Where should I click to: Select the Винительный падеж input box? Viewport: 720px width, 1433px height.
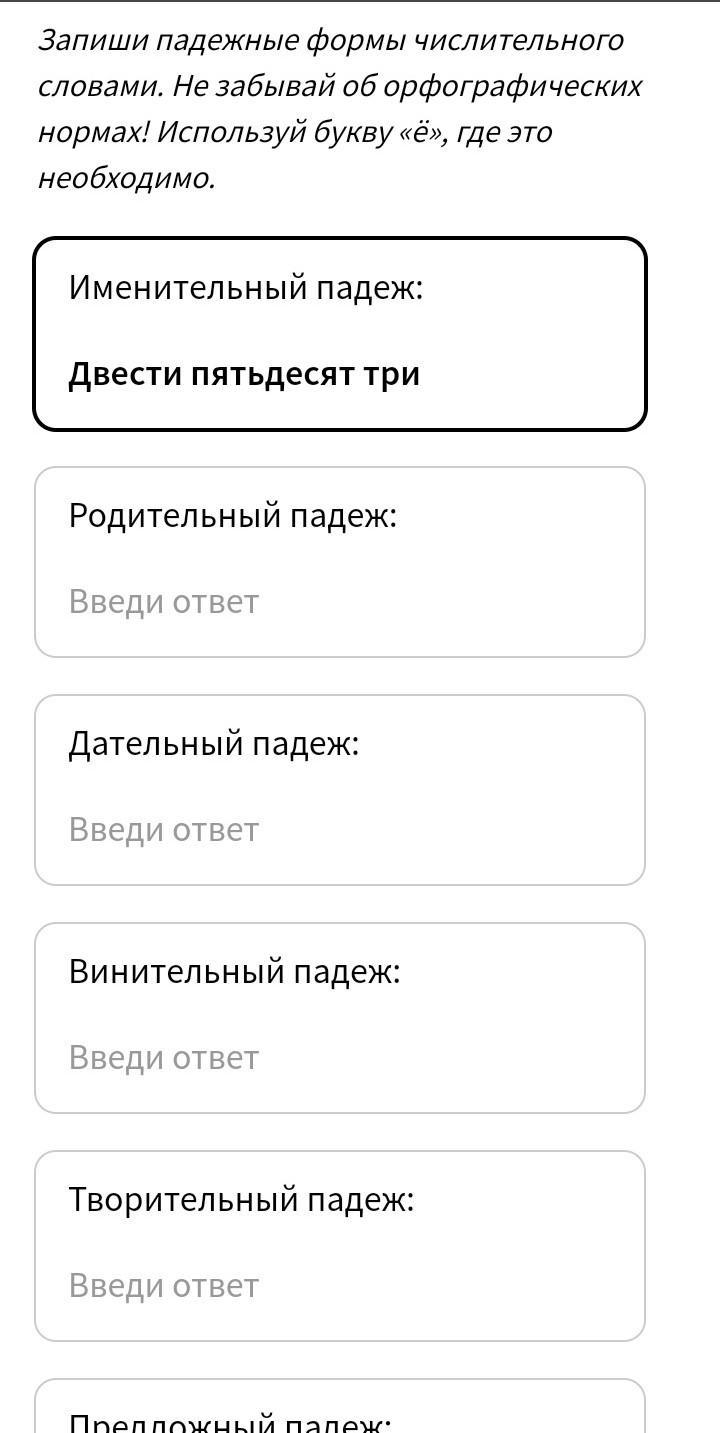340,1058
